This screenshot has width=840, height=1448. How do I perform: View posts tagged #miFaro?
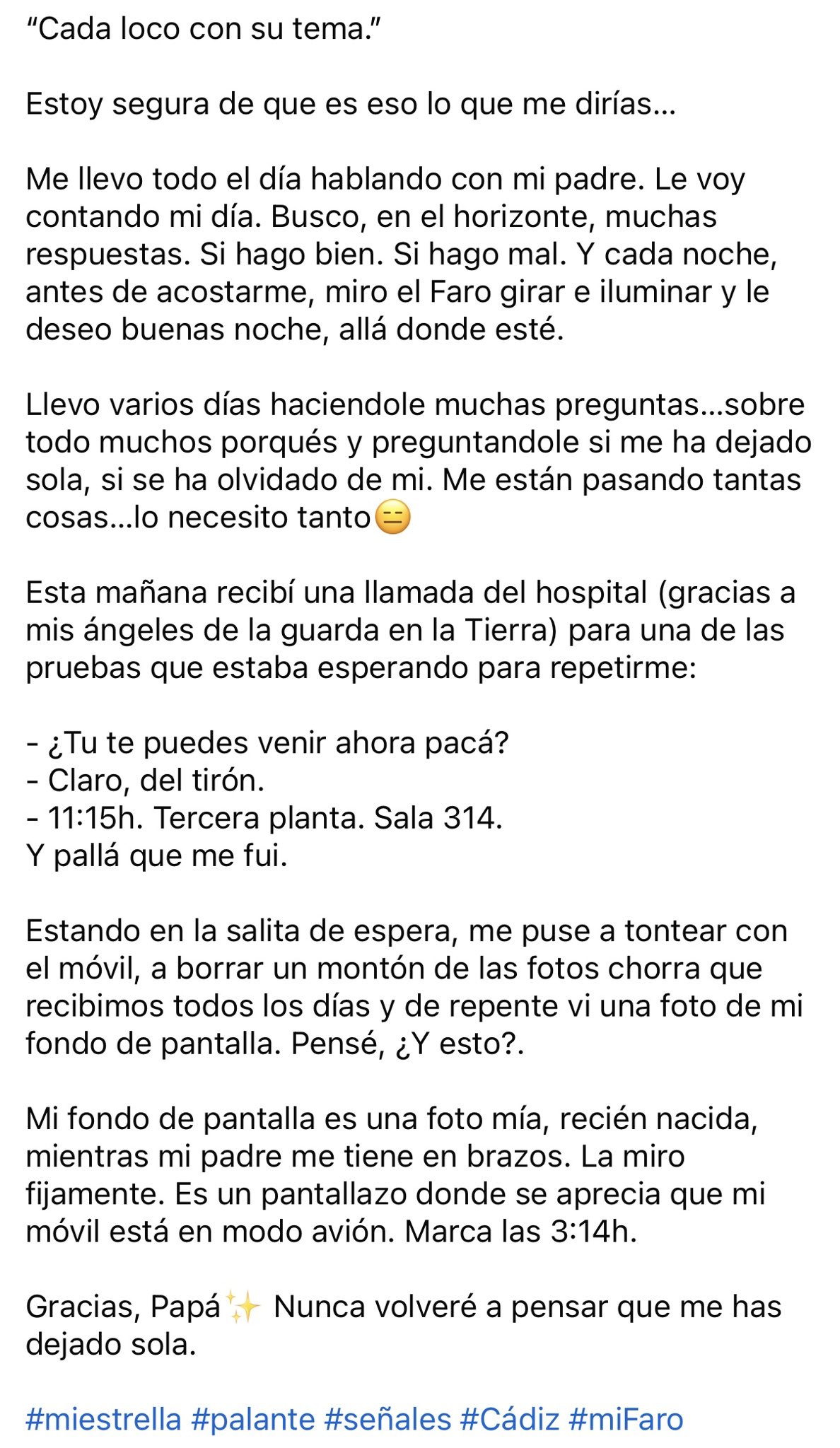(626, 1419)
